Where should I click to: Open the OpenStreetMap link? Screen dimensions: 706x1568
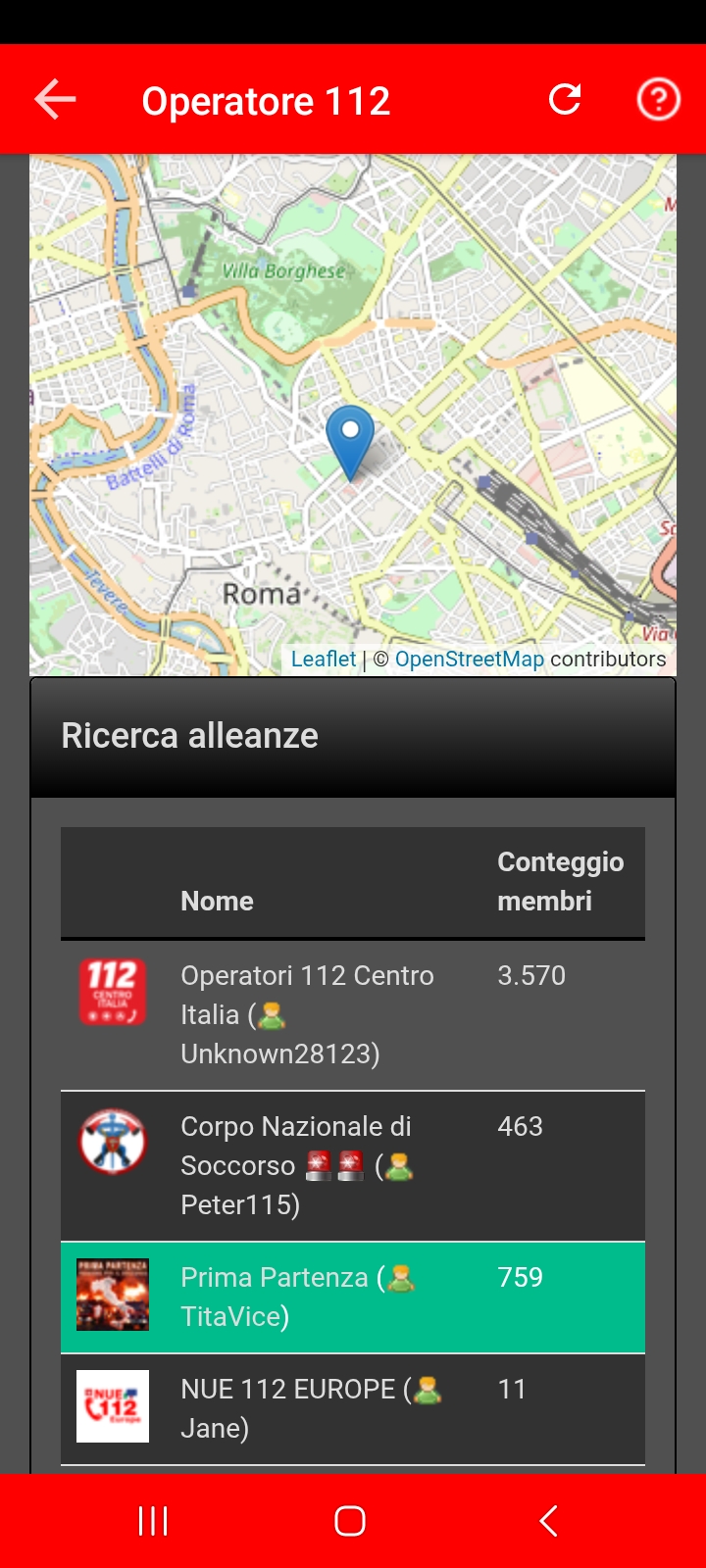coord(469,659)
